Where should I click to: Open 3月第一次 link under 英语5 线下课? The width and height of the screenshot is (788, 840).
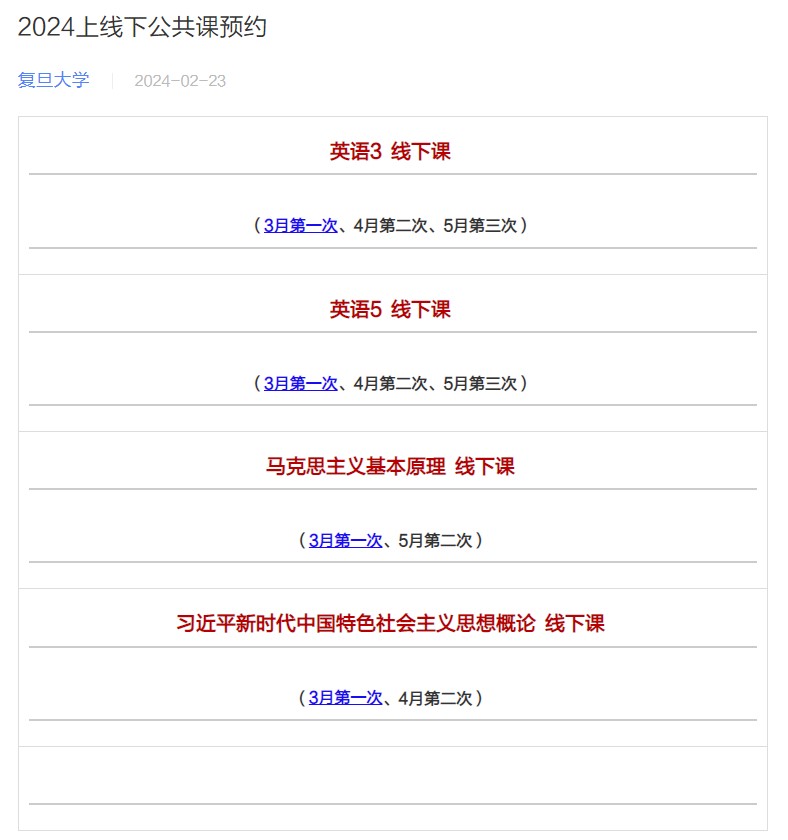pyautogui.click(x=300, y=383)
